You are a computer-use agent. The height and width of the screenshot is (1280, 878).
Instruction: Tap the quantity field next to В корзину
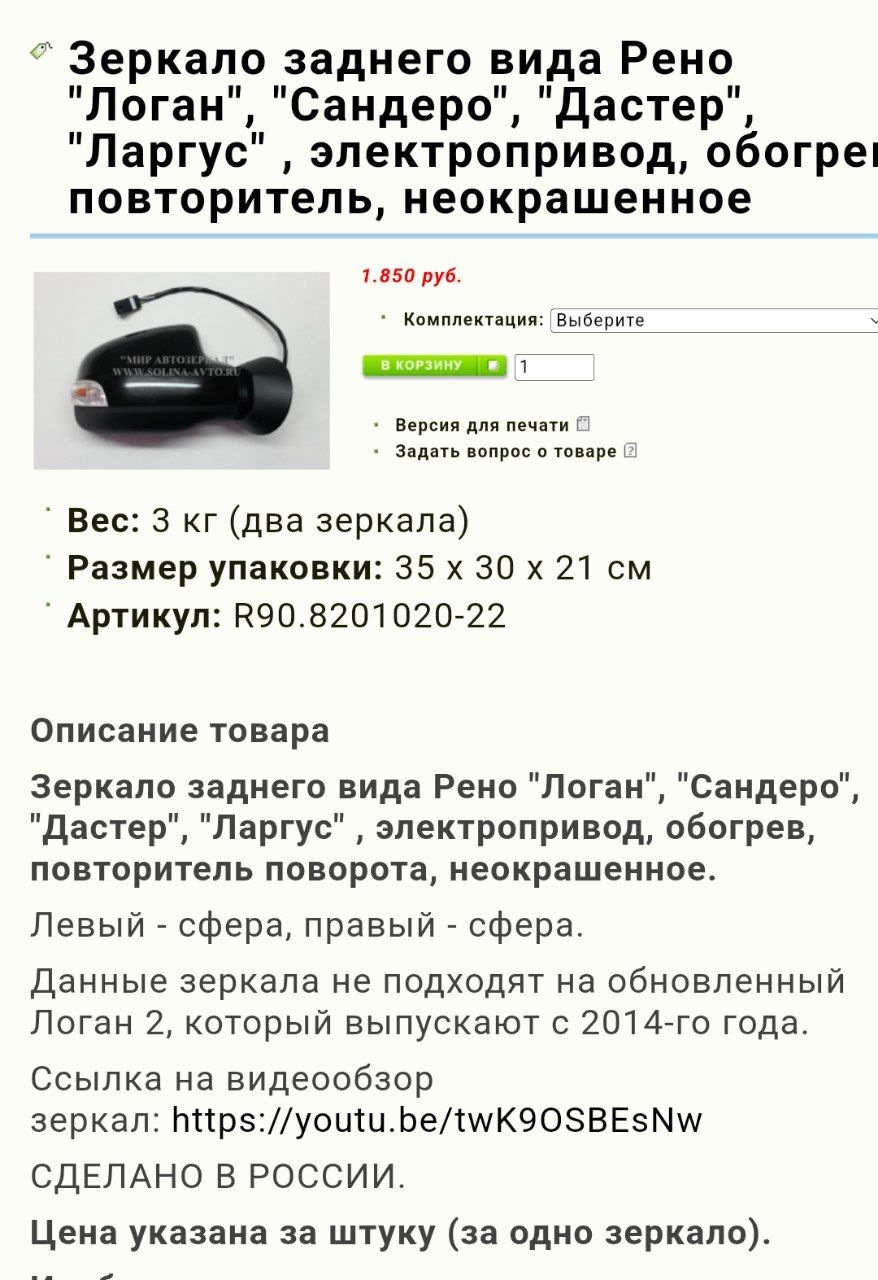tap(554, 367)
